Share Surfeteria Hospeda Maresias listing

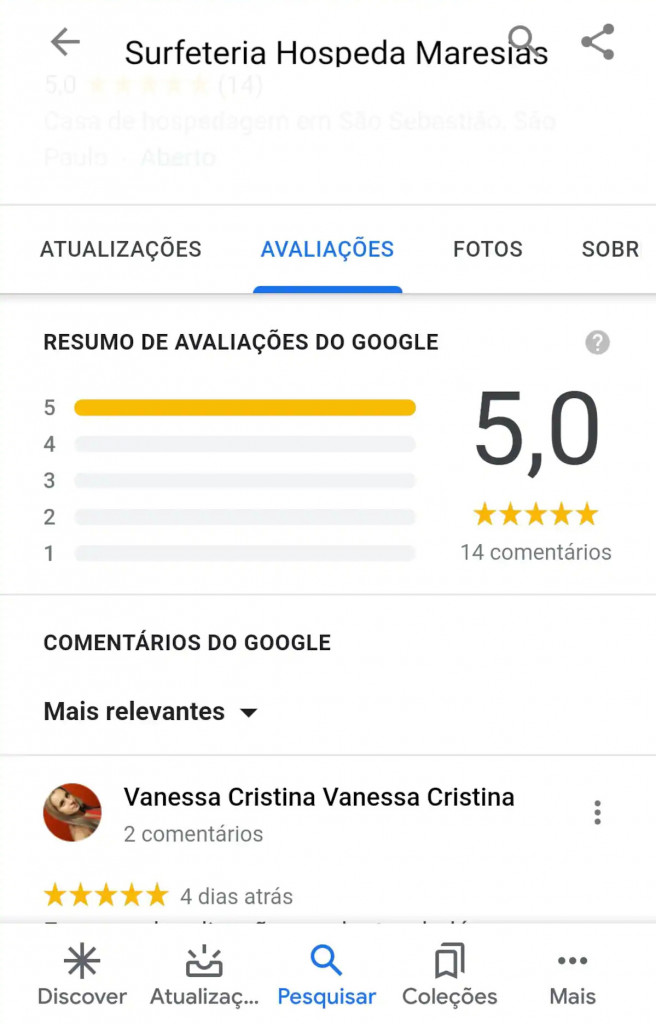pos(597,42)
